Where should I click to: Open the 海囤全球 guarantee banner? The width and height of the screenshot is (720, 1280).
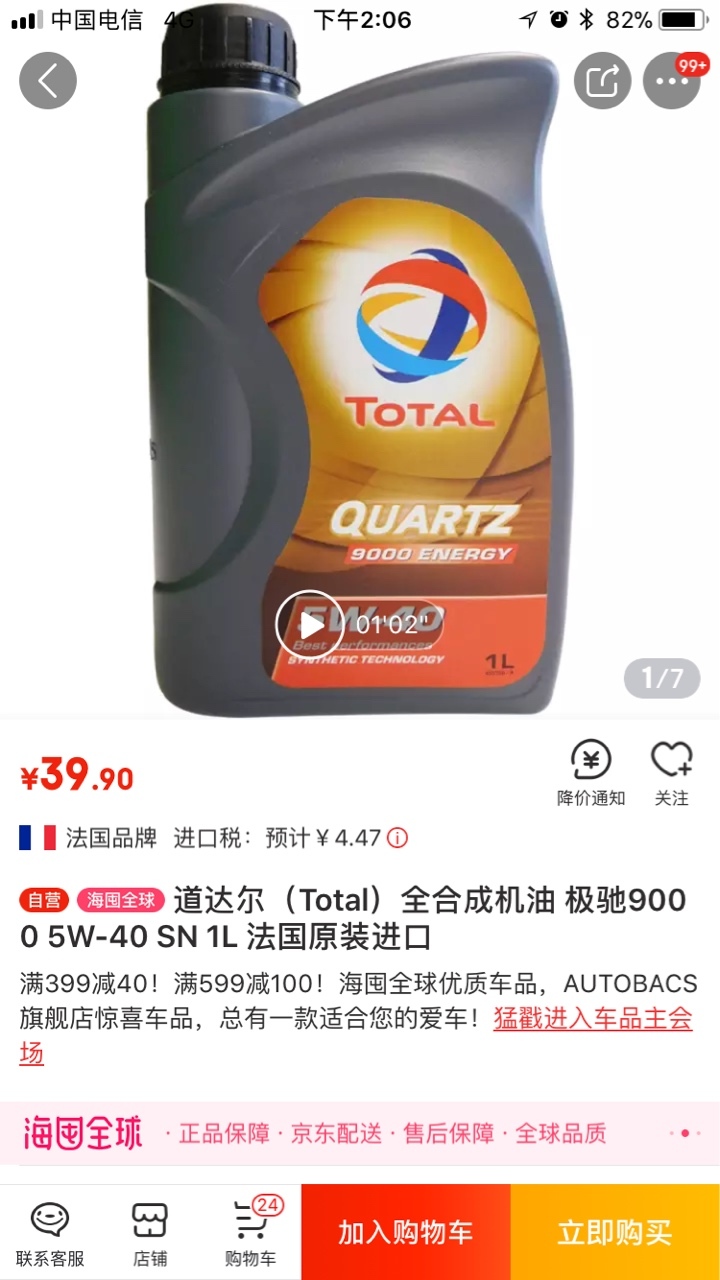pos(360,1133)
